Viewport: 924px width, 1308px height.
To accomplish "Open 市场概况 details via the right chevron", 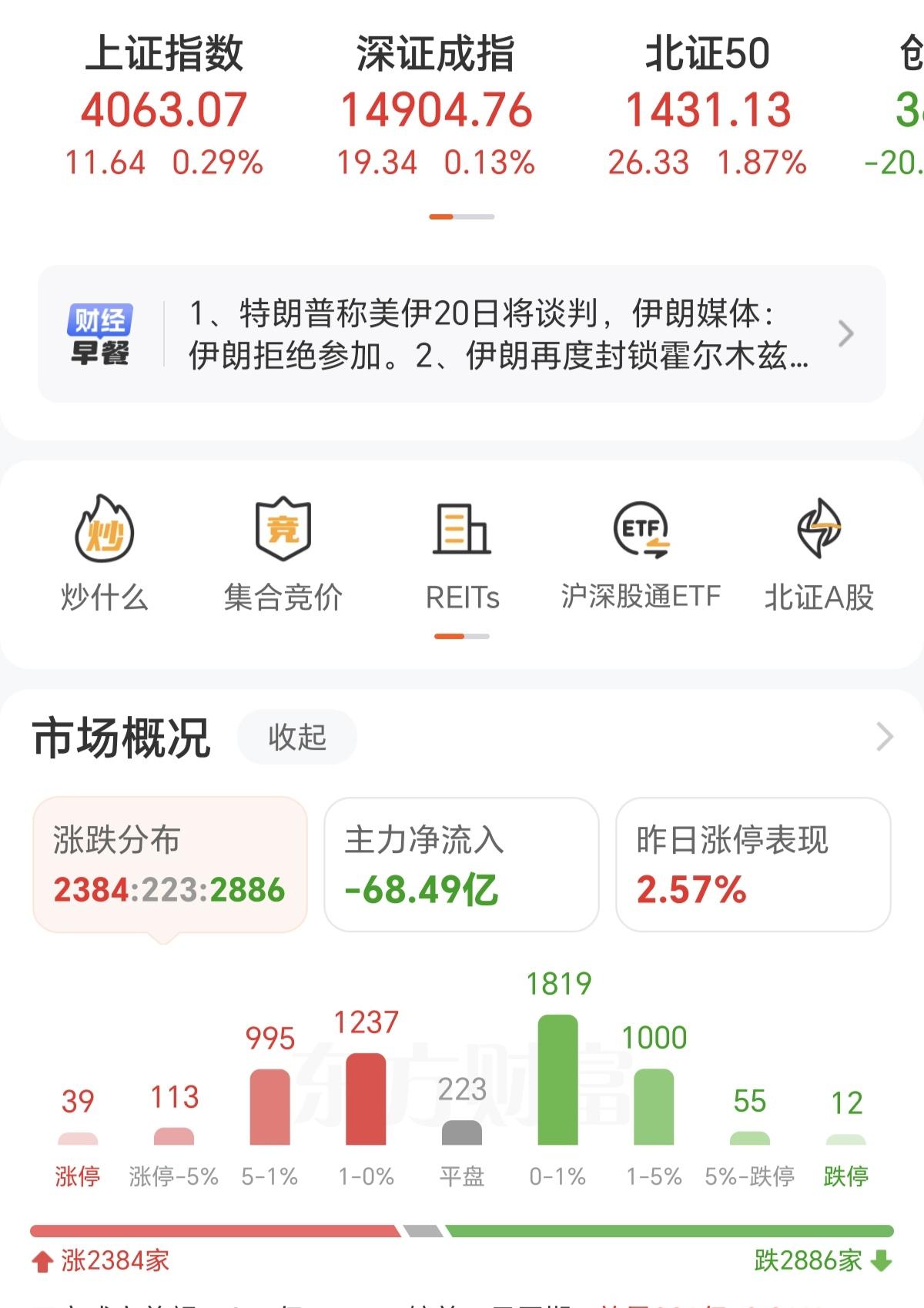I will [x=887, y=736].
